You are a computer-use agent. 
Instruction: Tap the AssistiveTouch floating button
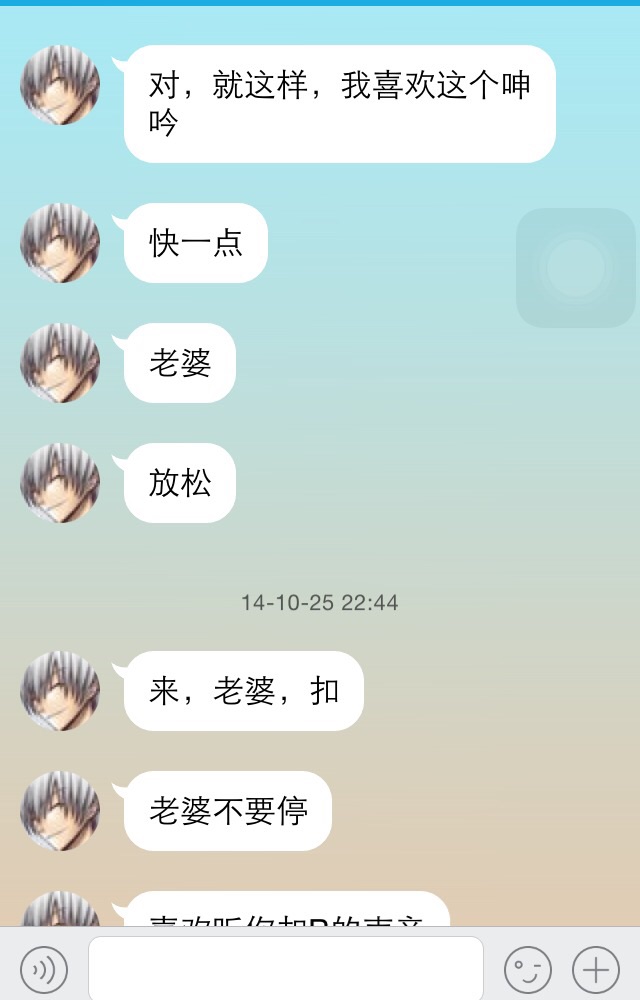click(576, 268)
